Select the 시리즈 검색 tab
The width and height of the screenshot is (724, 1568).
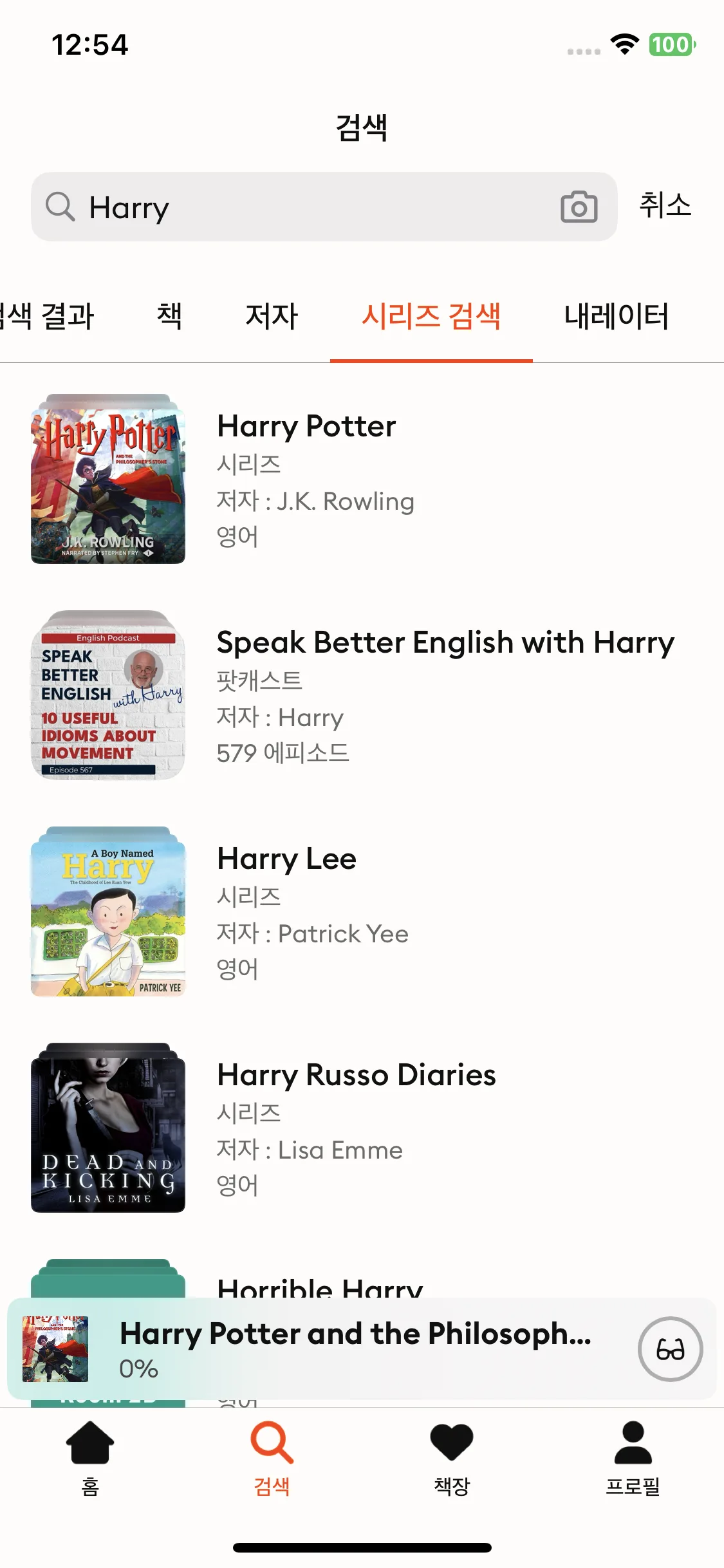click(431, 316)
